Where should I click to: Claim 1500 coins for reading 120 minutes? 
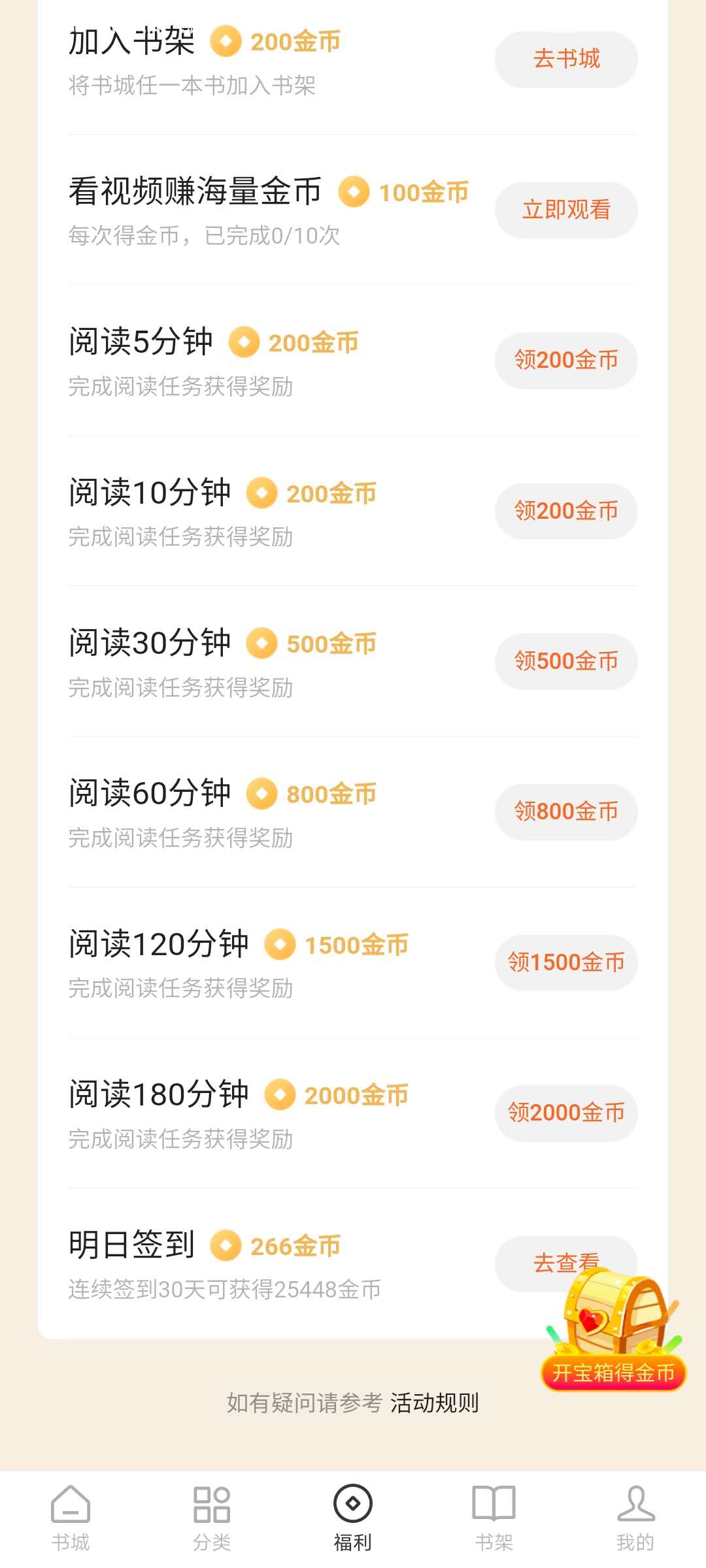[x=566, y=962]
